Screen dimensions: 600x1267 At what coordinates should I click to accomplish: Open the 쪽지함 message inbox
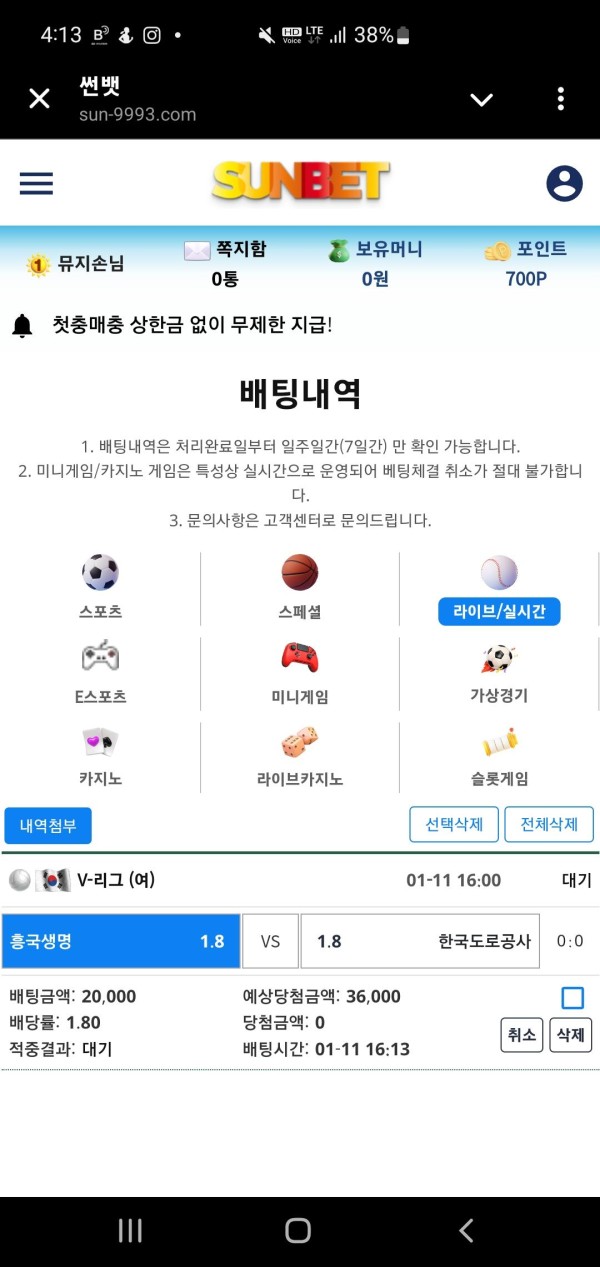tap(226, 263)
